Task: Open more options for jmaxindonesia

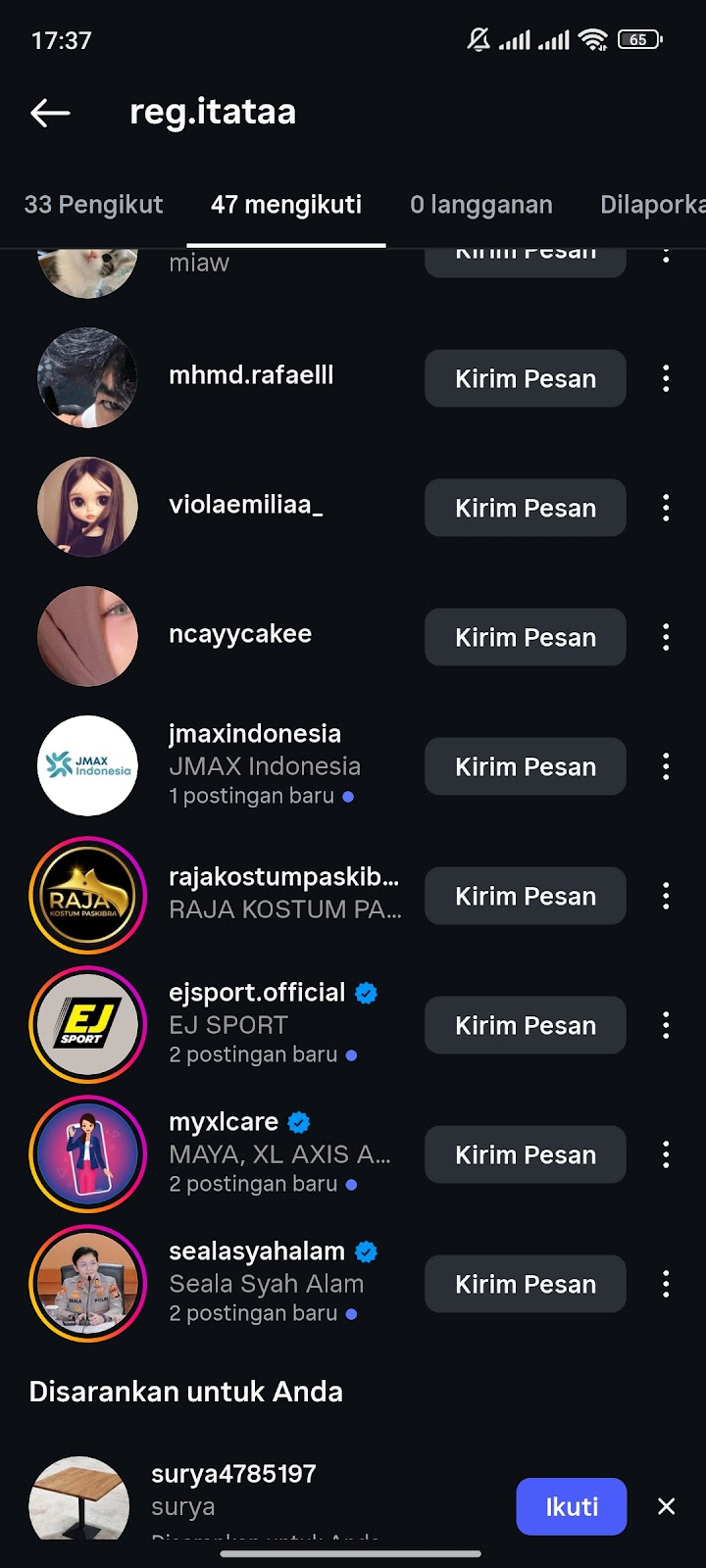Action: pyautogui.click(x=666, y=766)
